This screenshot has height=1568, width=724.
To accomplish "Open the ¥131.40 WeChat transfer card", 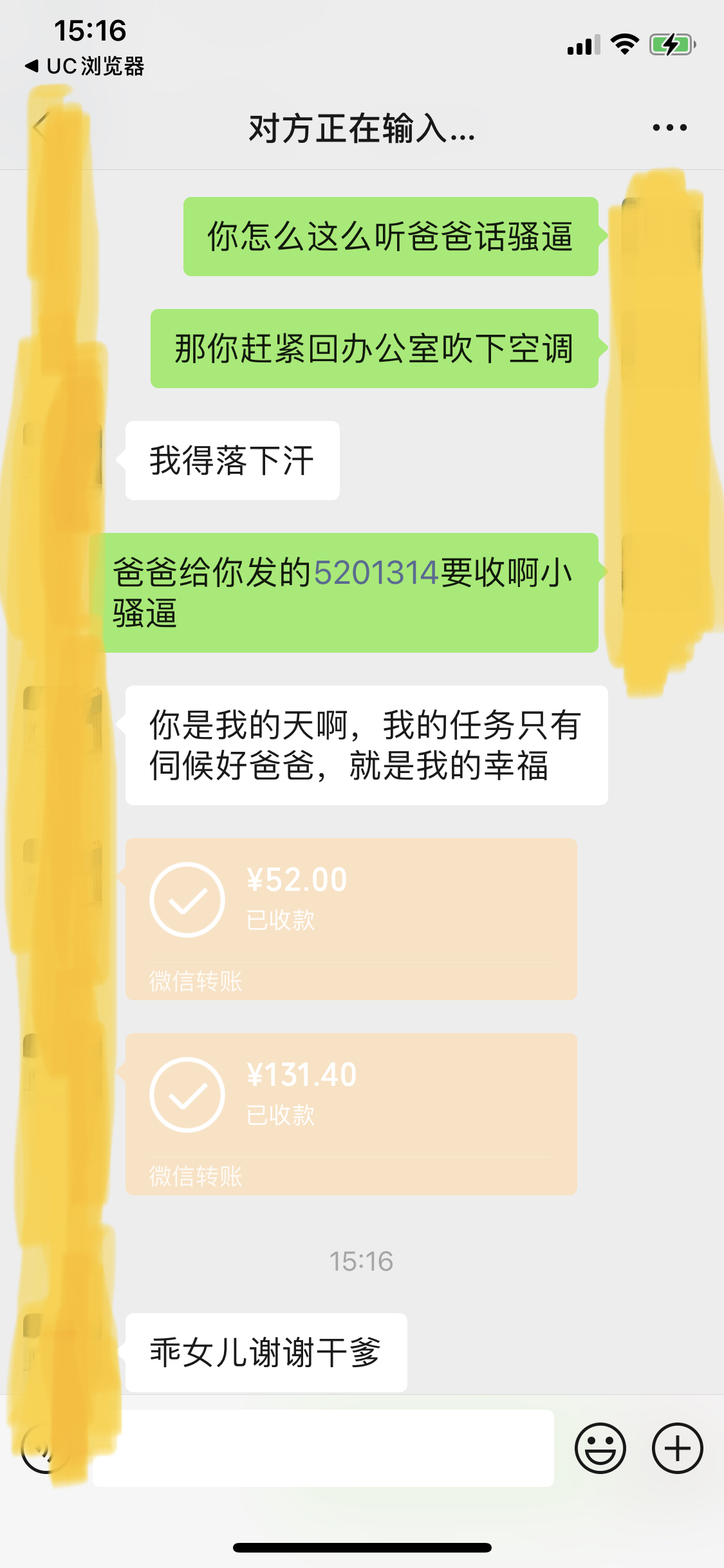I will point(351,1114).
